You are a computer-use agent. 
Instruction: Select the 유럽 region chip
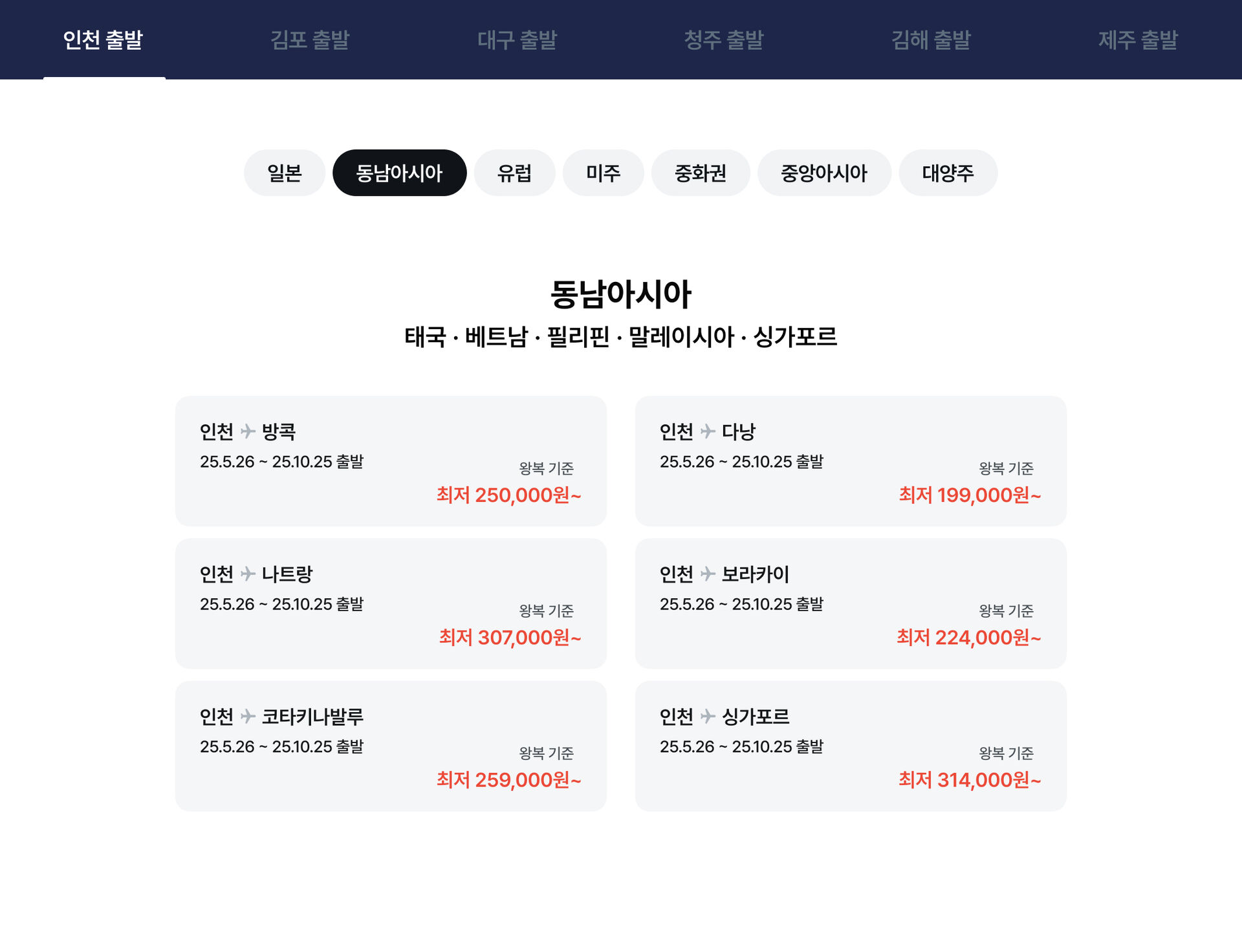[514, 173]
